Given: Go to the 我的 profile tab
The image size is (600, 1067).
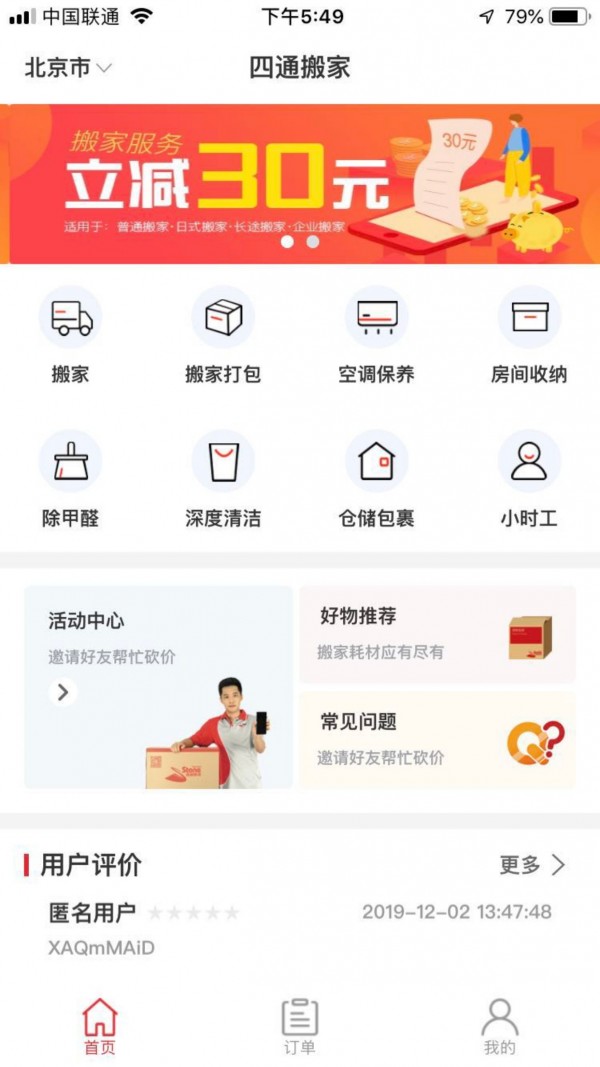Looking at the screenshot, I should click(x=499, y=1027).
